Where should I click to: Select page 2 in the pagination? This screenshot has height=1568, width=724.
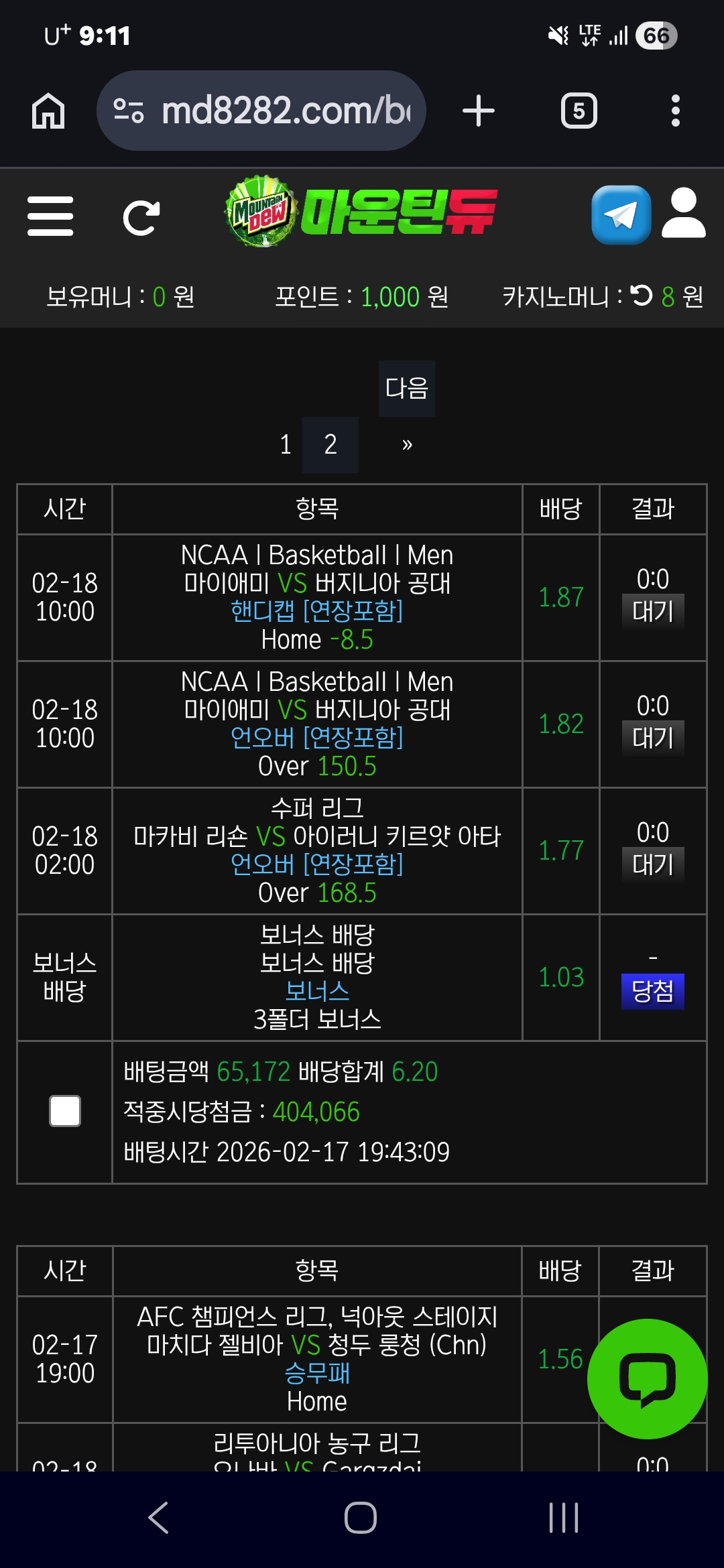tap(330, 444)
